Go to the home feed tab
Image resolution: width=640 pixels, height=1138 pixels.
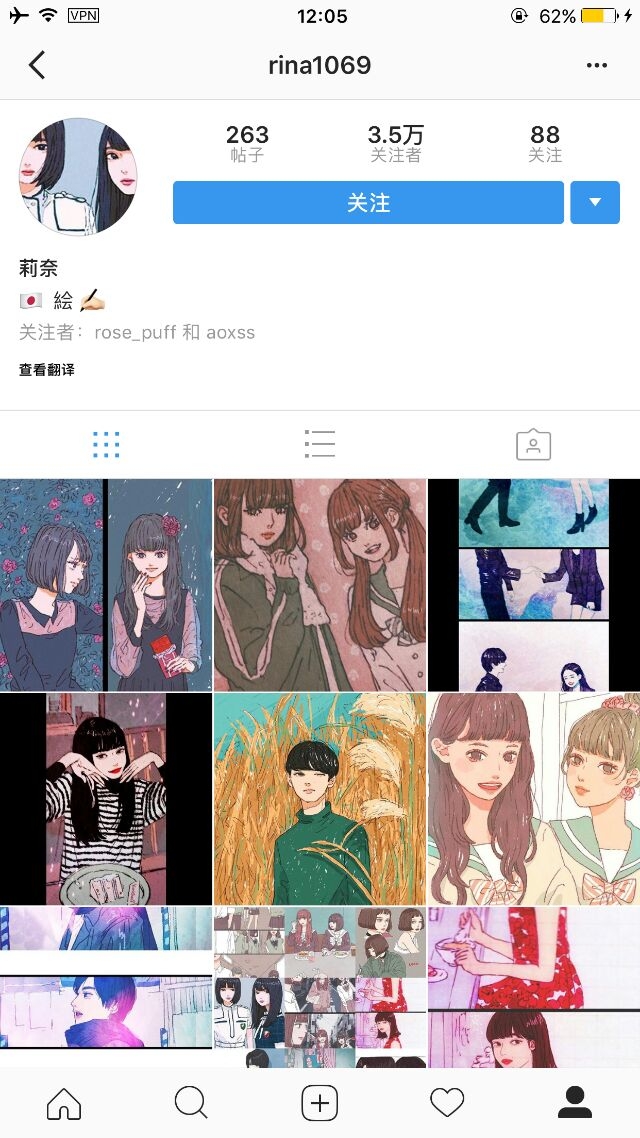coord(64,1103)
